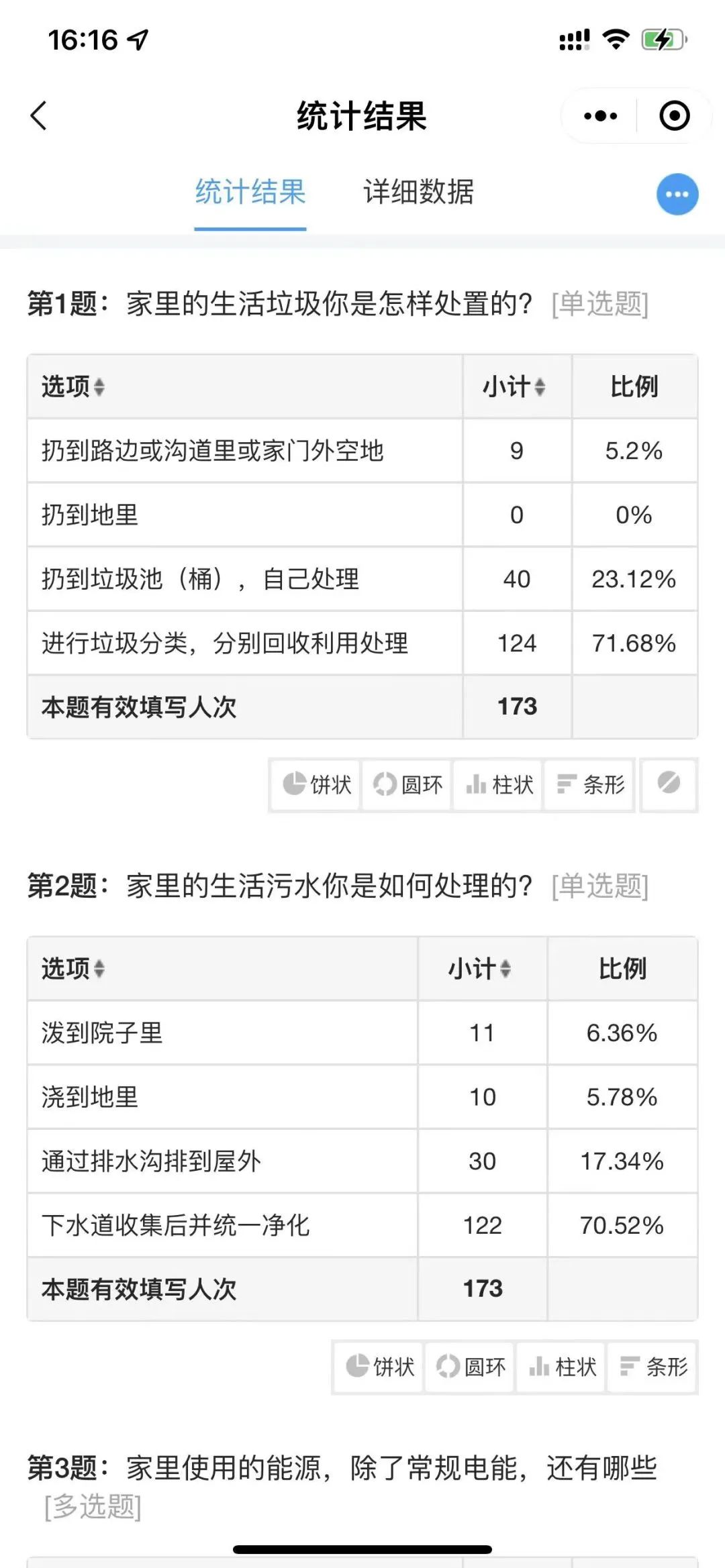Viewport: 725px width, 1568px height.
Task: Show question 1 as 条形 bar chart
Action: point(590,784)
